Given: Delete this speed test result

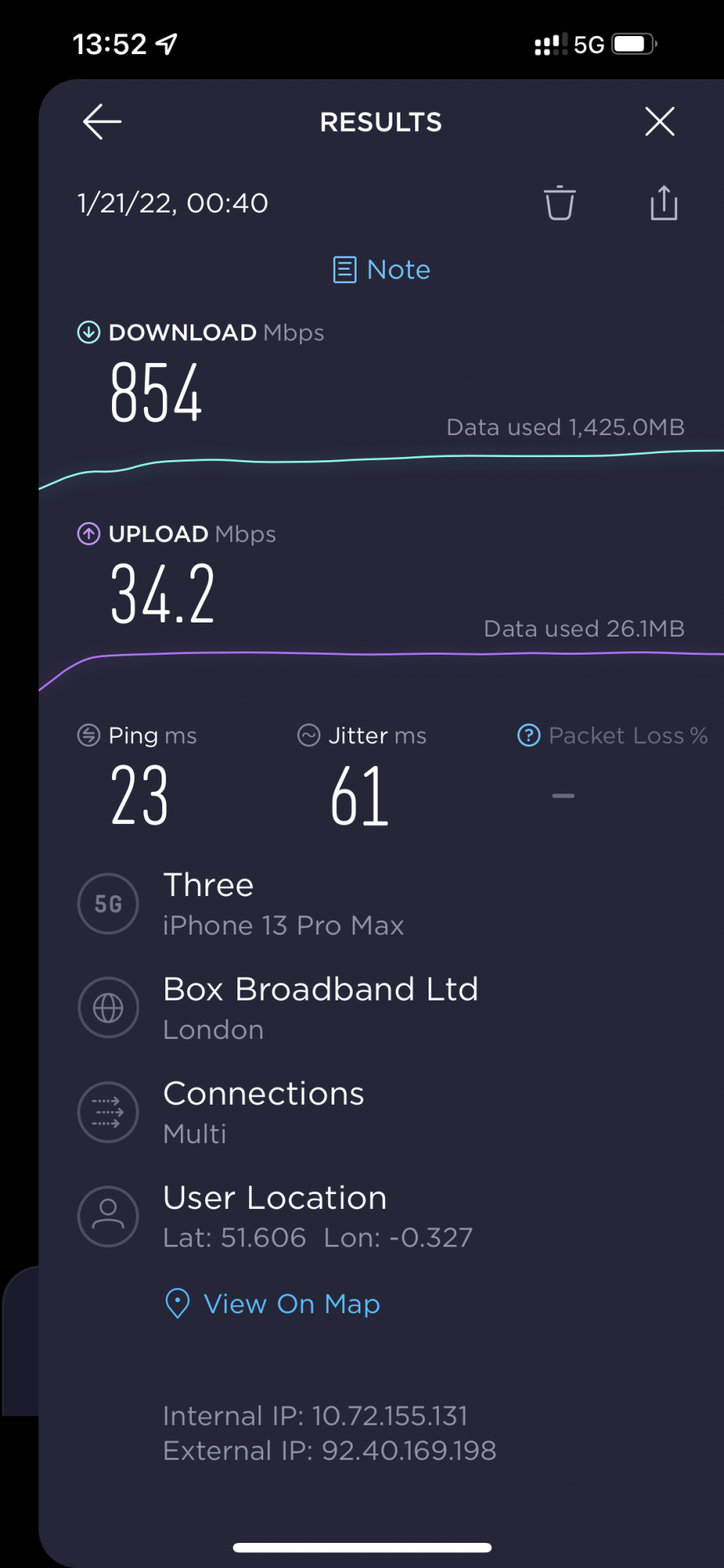Looking at the screenshot, I should (559, 203).
